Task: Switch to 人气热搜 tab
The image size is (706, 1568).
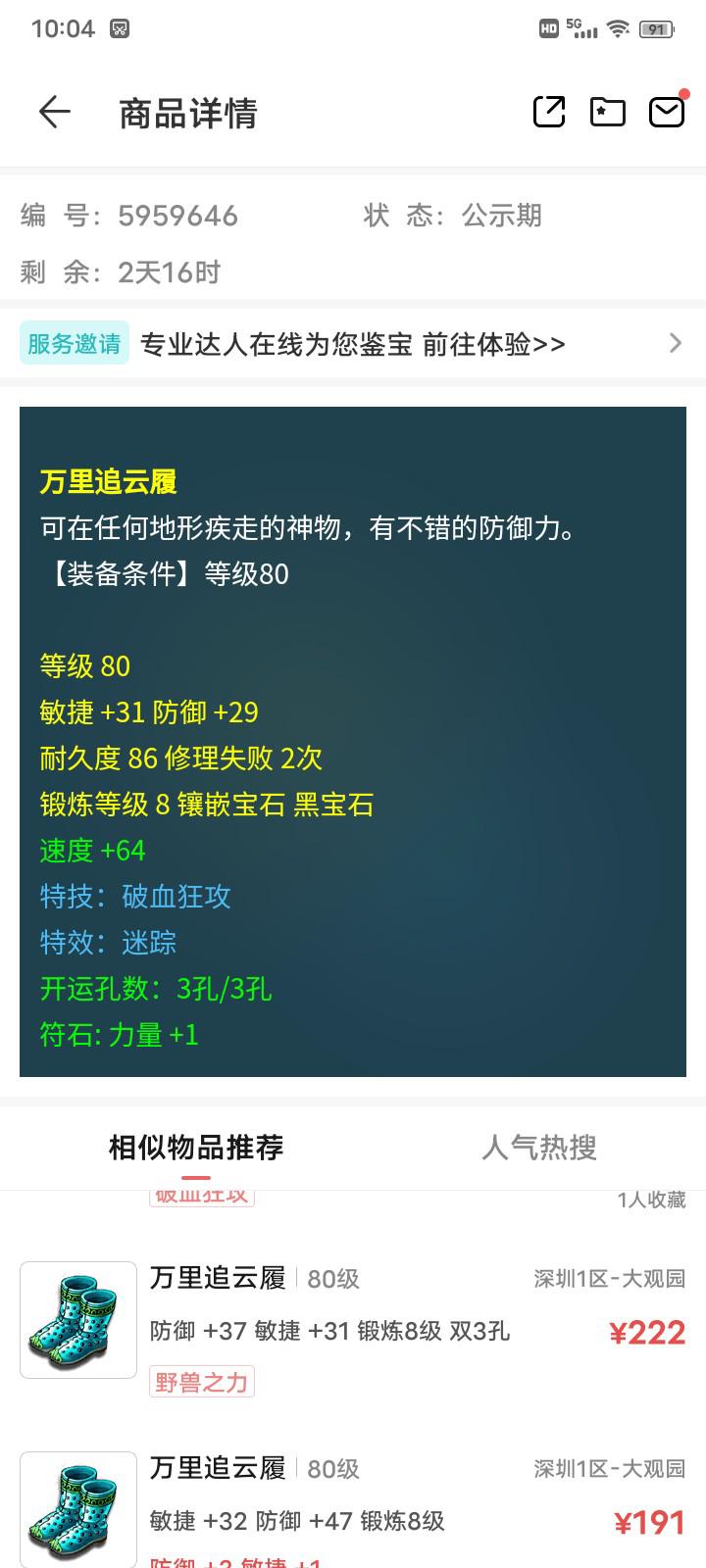Action: click(x=539, y=1147)
